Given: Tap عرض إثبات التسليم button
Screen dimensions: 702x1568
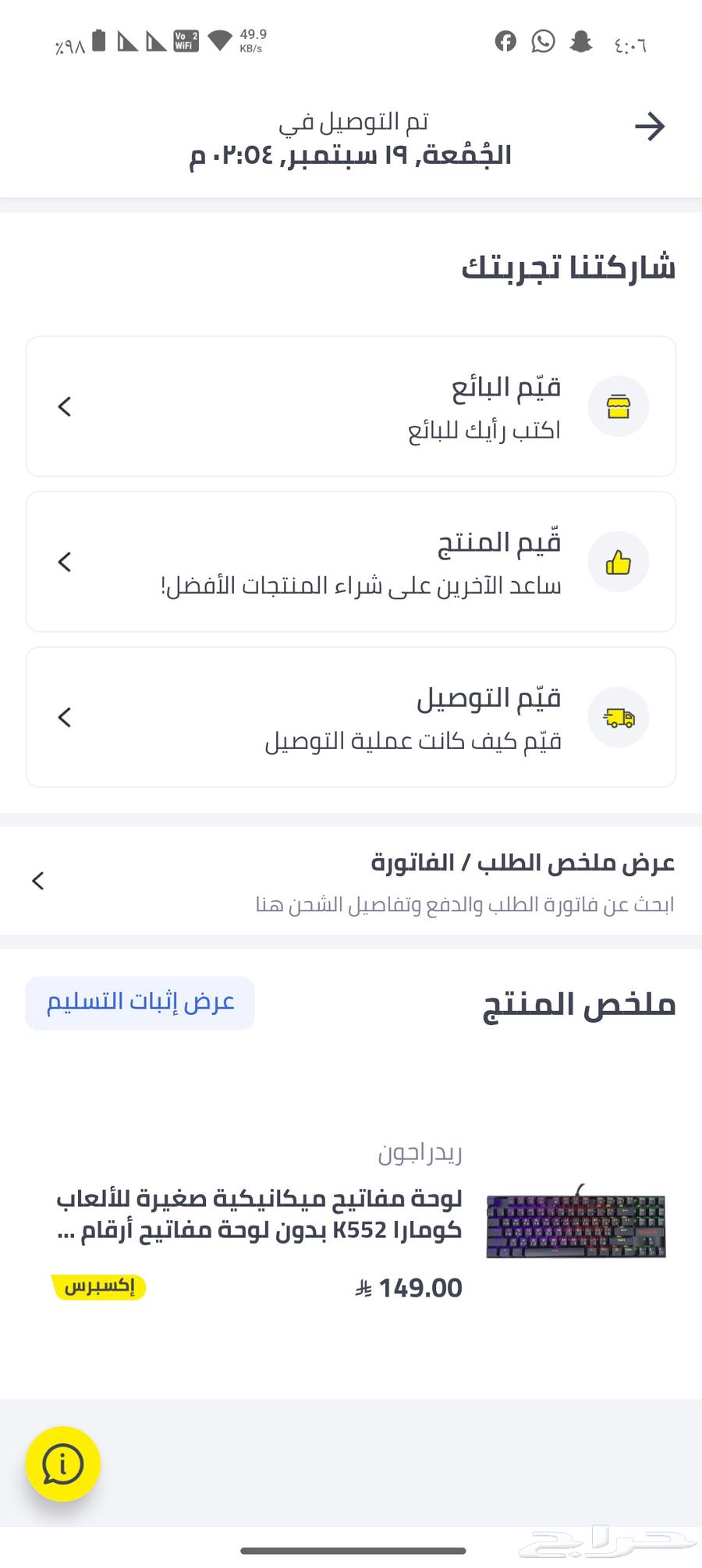Looking at the screenshot, I should 140,1002.
